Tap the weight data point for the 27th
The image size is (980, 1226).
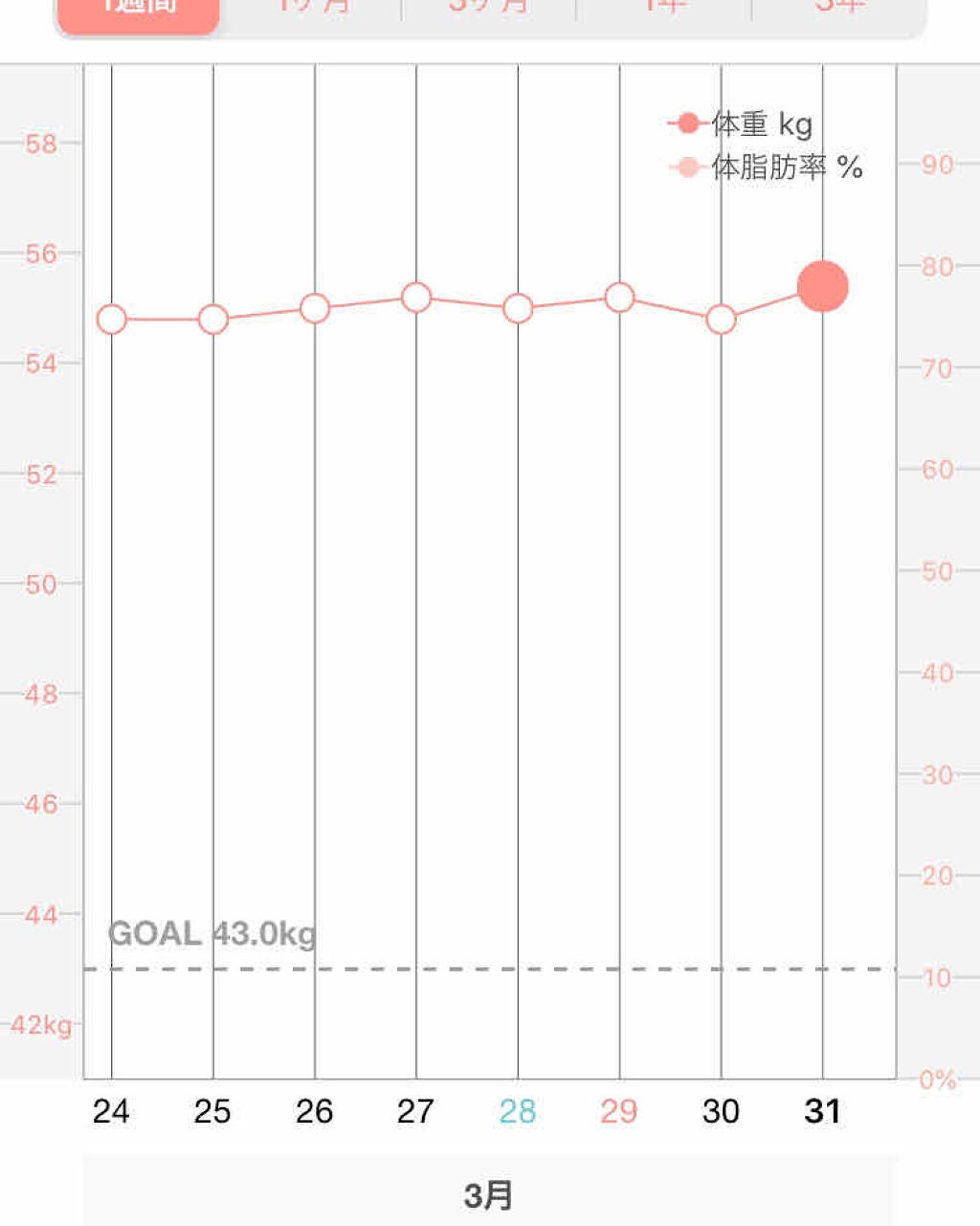click(416, 298)
